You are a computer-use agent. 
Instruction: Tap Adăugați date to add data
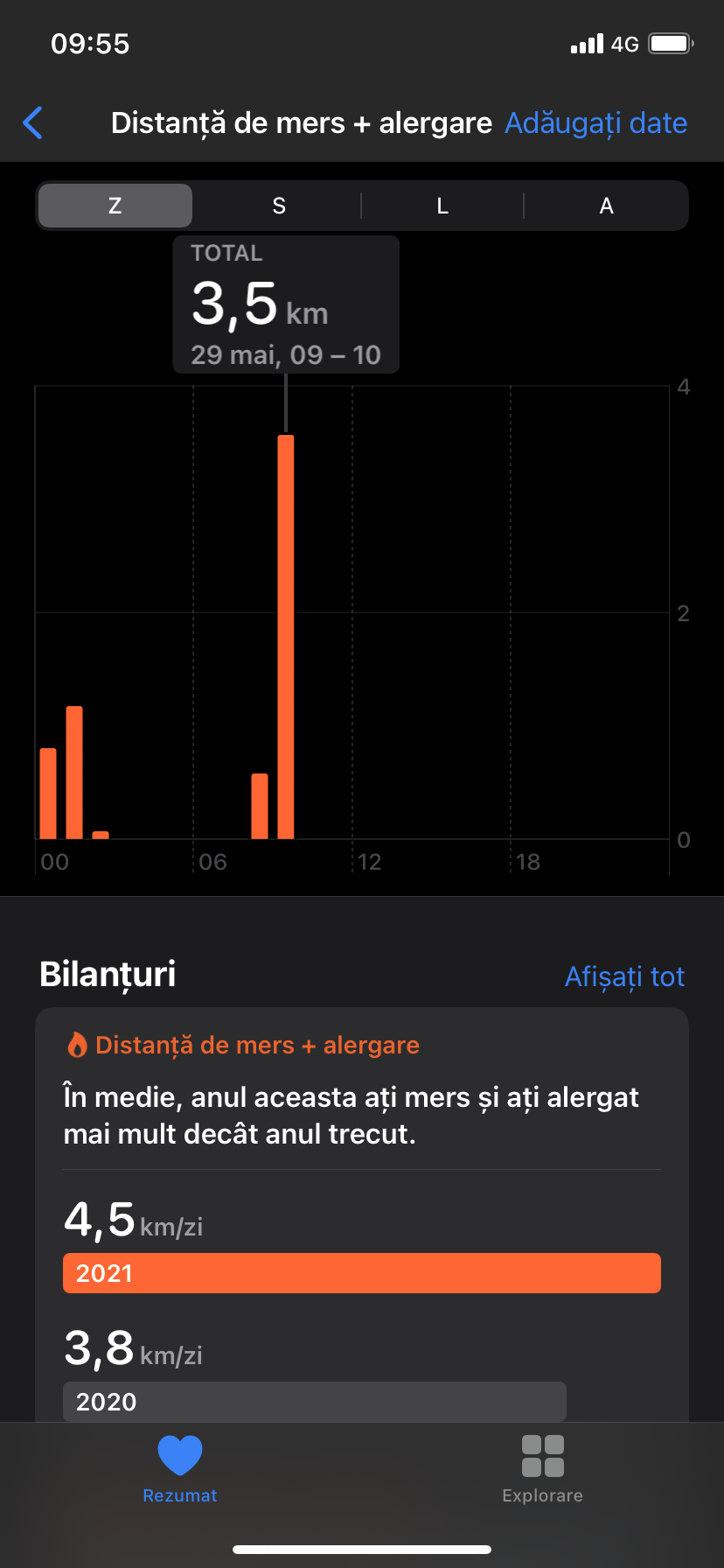(595, 123)
